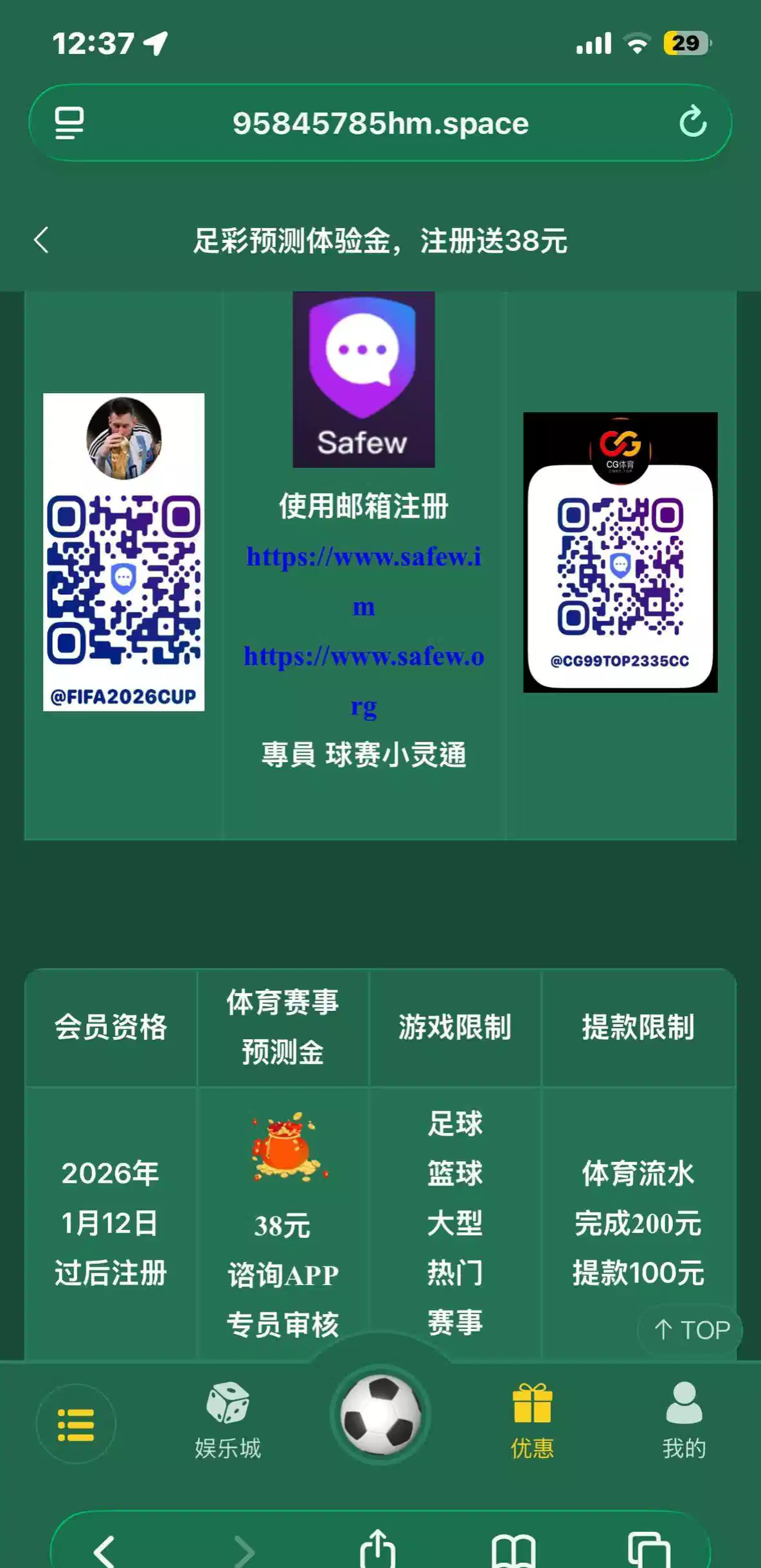Switch to the 优惠 tab
The width and height of the screenshot is (761, 1568).
coord(532,1421)
